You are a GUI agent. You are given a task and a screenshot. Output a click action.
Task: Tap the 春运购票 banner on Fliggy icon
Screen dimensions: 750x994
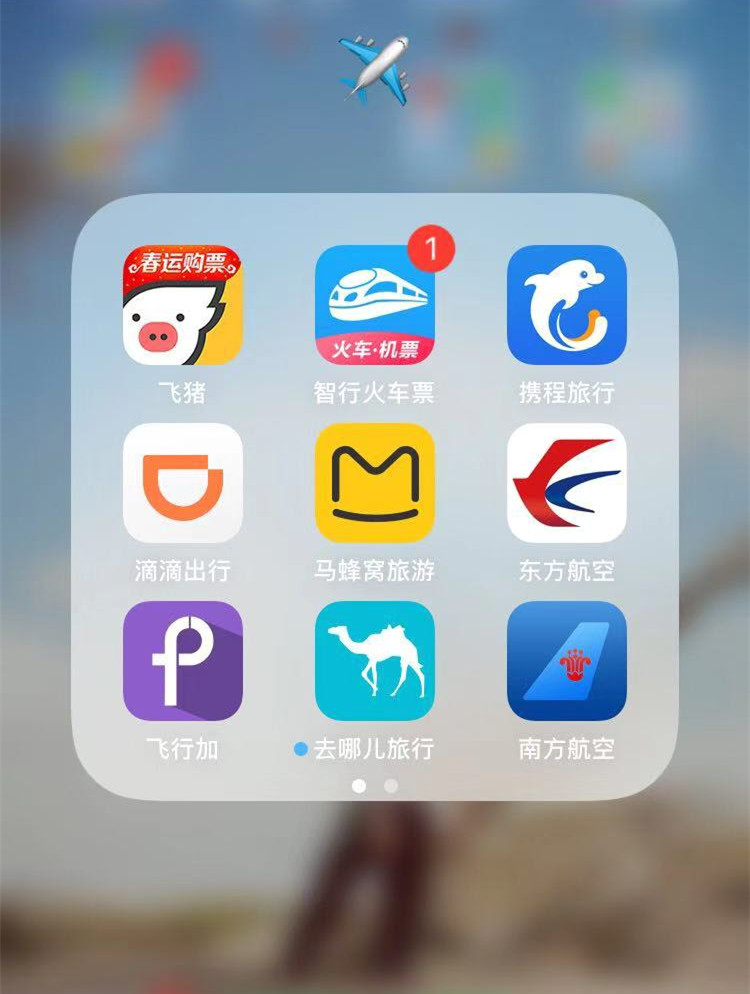pyautogui.click(x=182, y=260)
